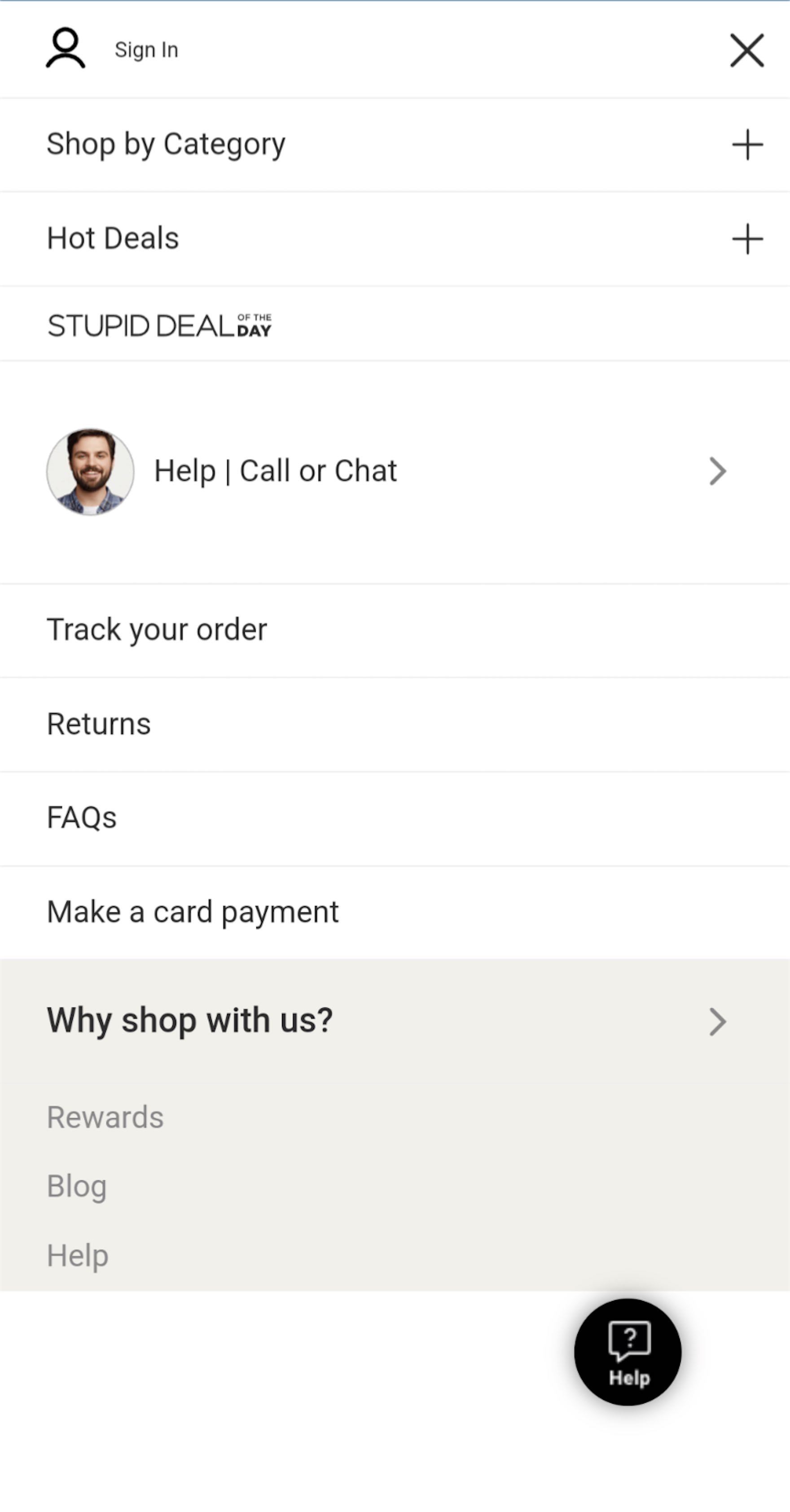
Task: Visit the Rewards link
Action: 105,1117
